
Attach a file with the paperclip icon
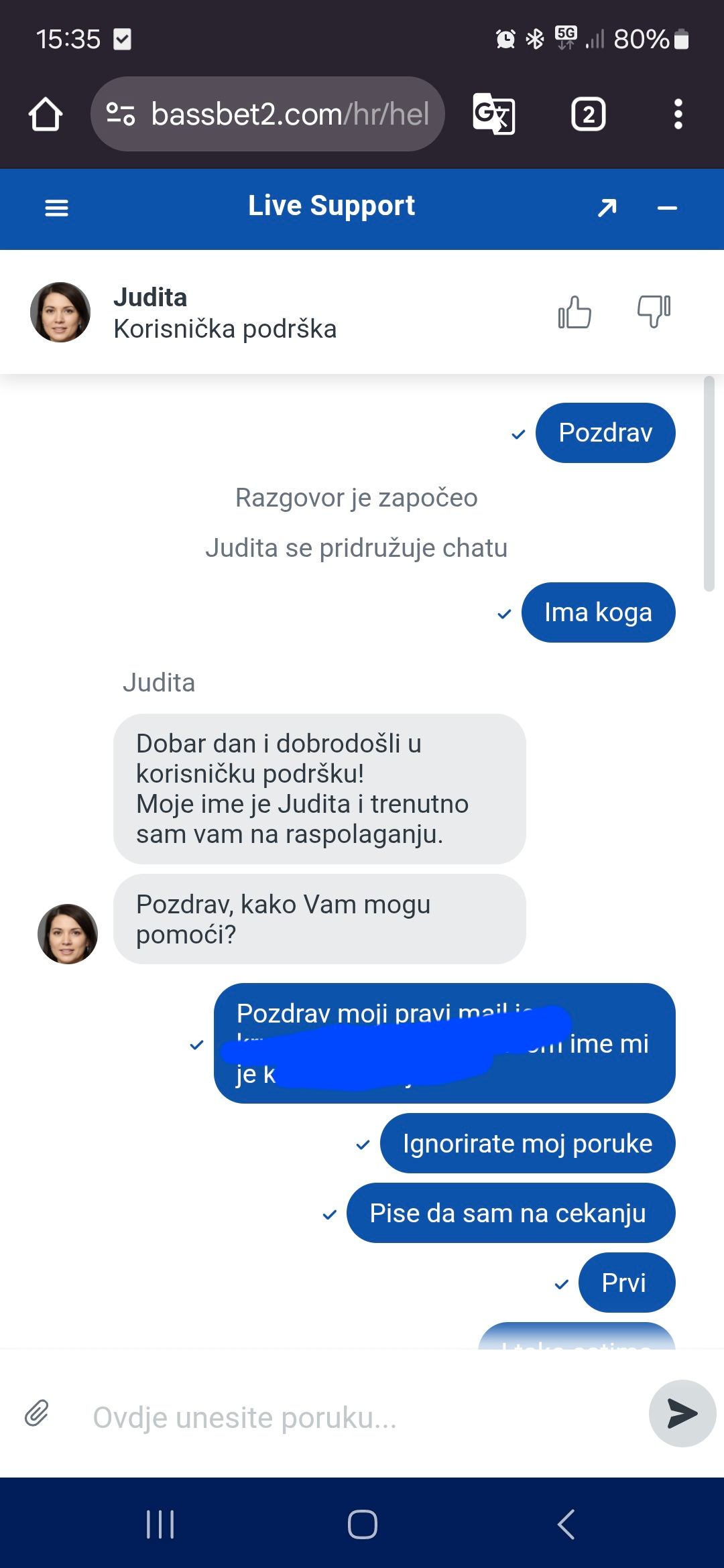[x=37, y=1413]
